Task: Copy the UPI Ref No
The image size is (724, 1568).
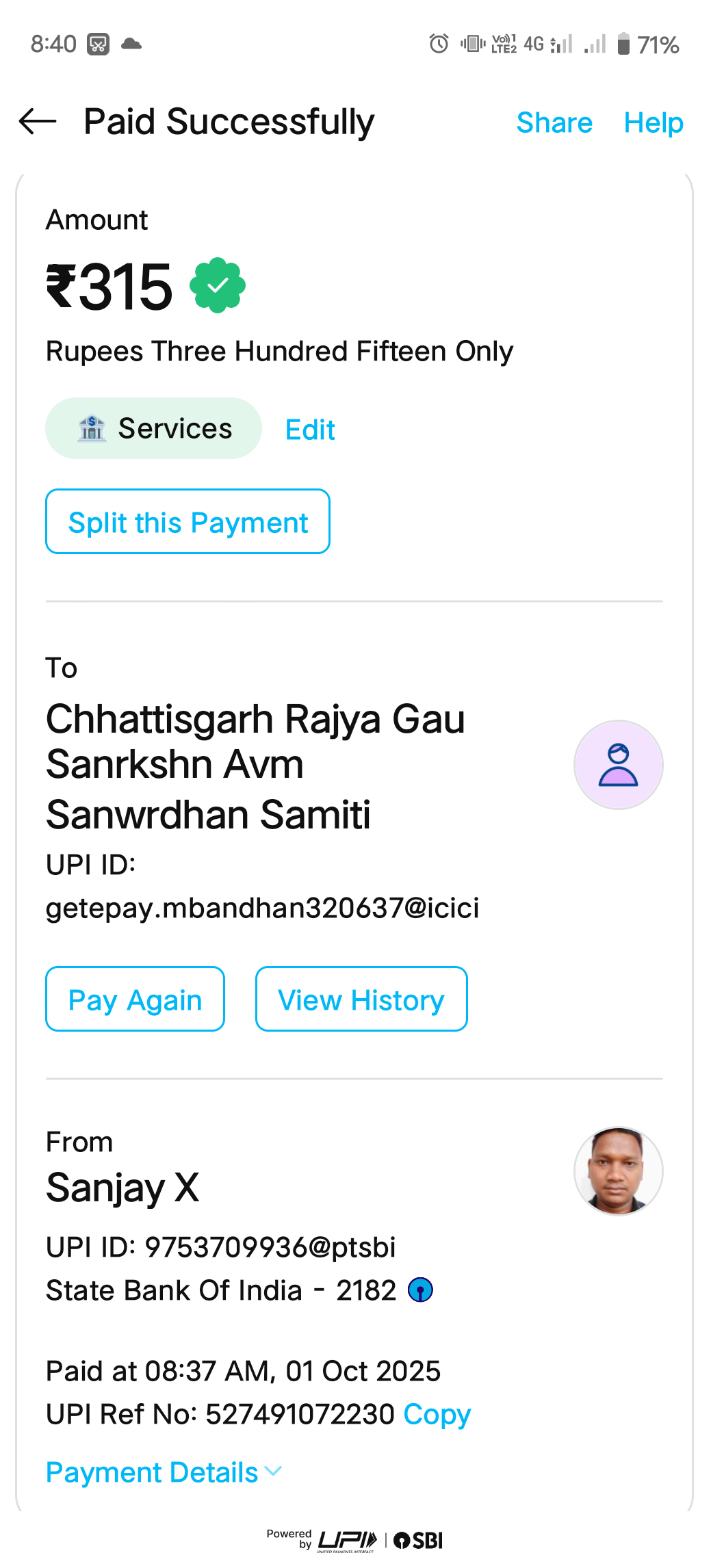Action: pyautogui.click(x=437, y=1414)
